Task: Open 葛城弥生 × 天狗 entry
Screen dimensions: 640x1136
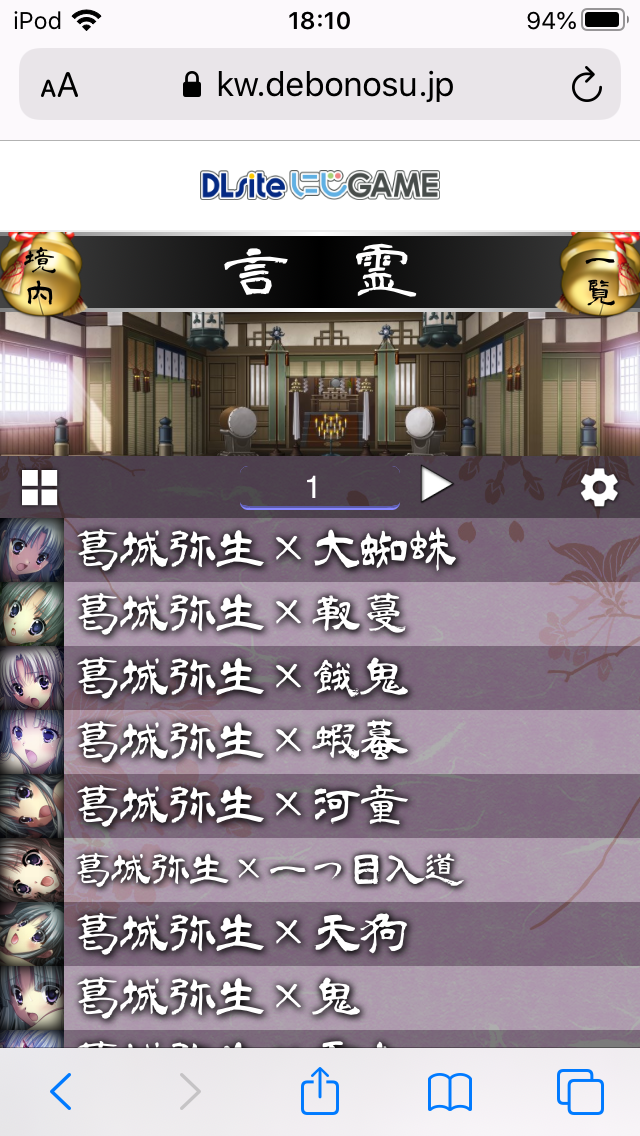Action: tap(320, 934)
